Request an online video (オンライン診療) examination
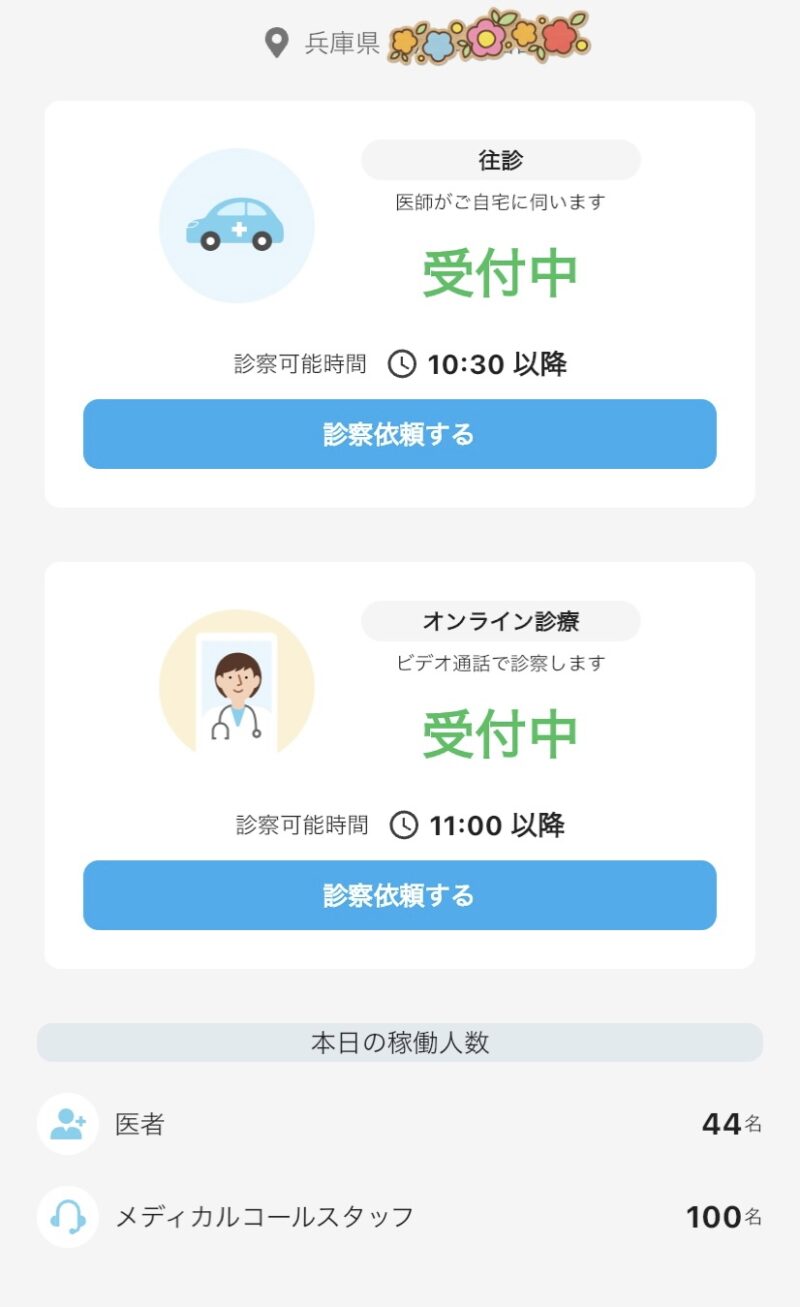The image size is (800, 1307). tap(400, 895)
